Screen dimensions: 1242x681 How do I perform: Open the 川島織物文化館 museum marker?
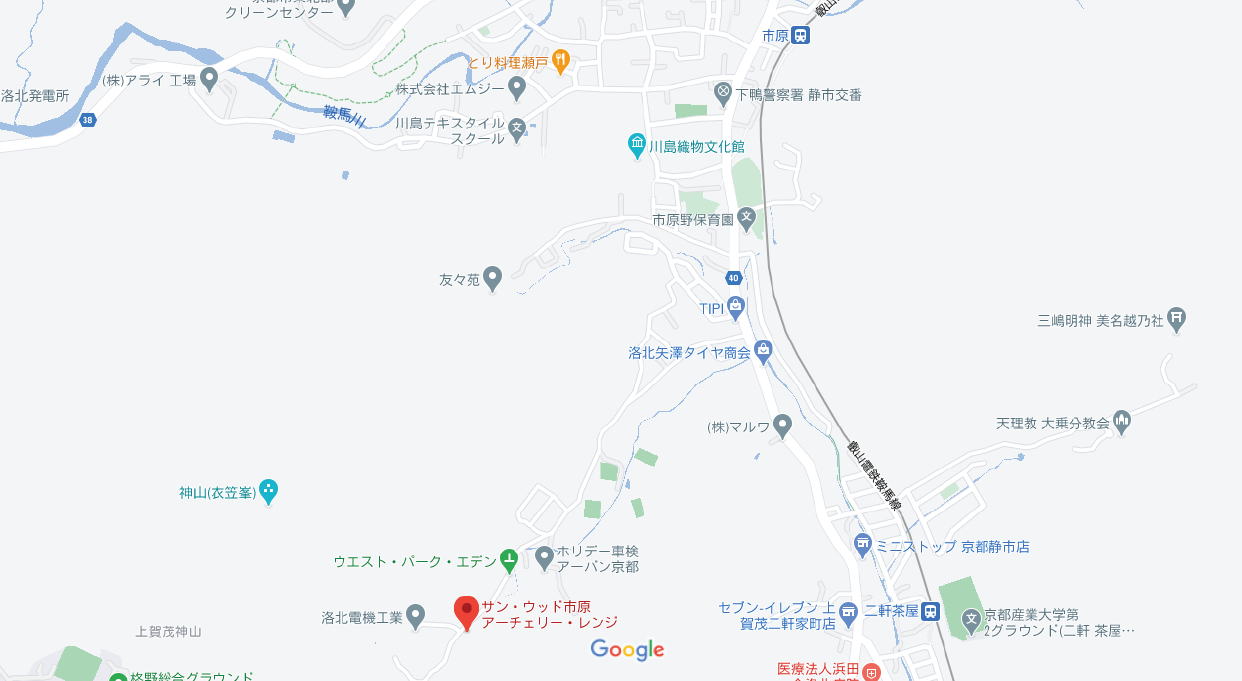pyautogui.click(x=637, y=146)
